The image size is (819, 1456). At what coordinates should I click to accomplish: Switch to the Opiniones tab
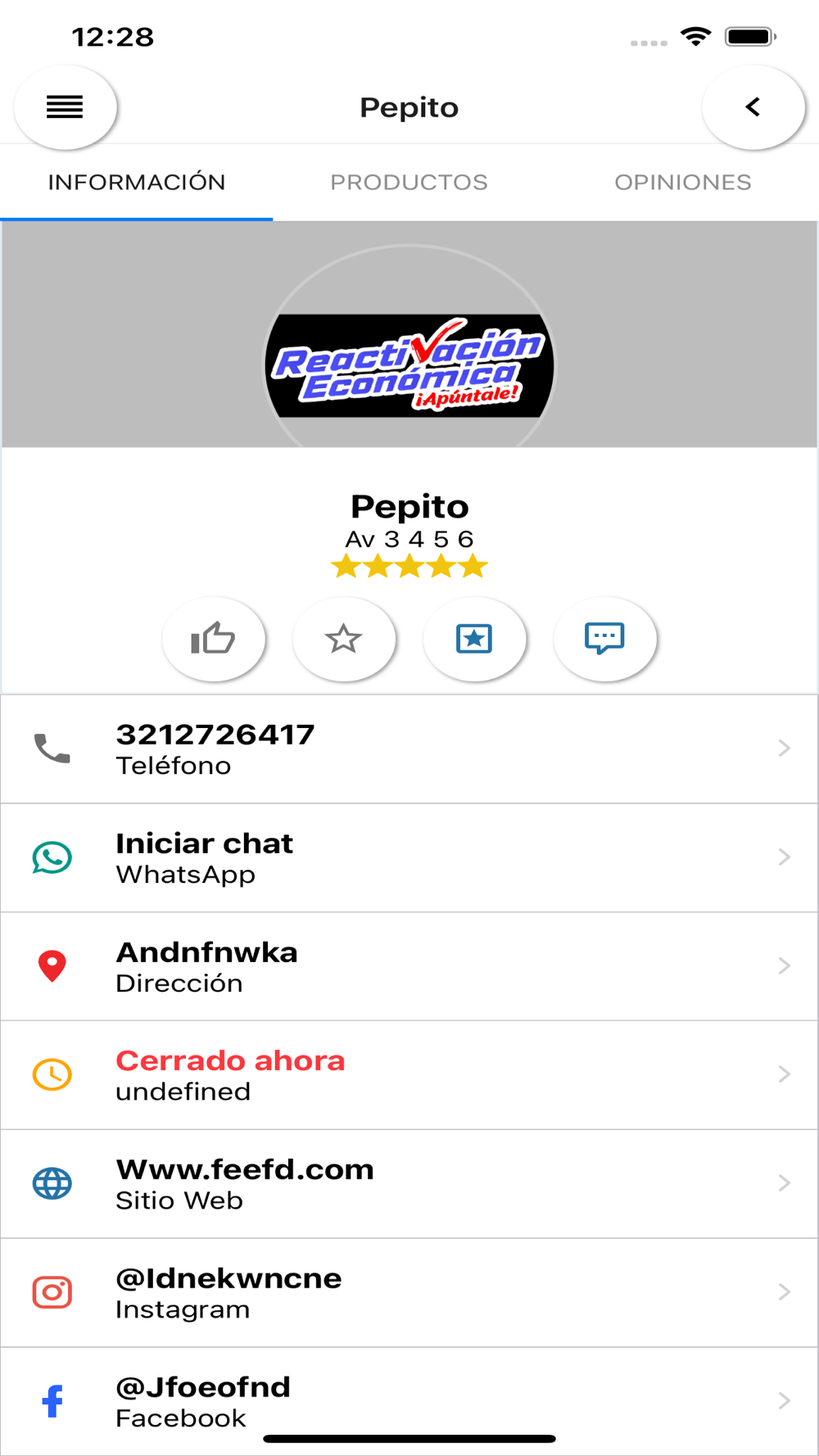682,182
